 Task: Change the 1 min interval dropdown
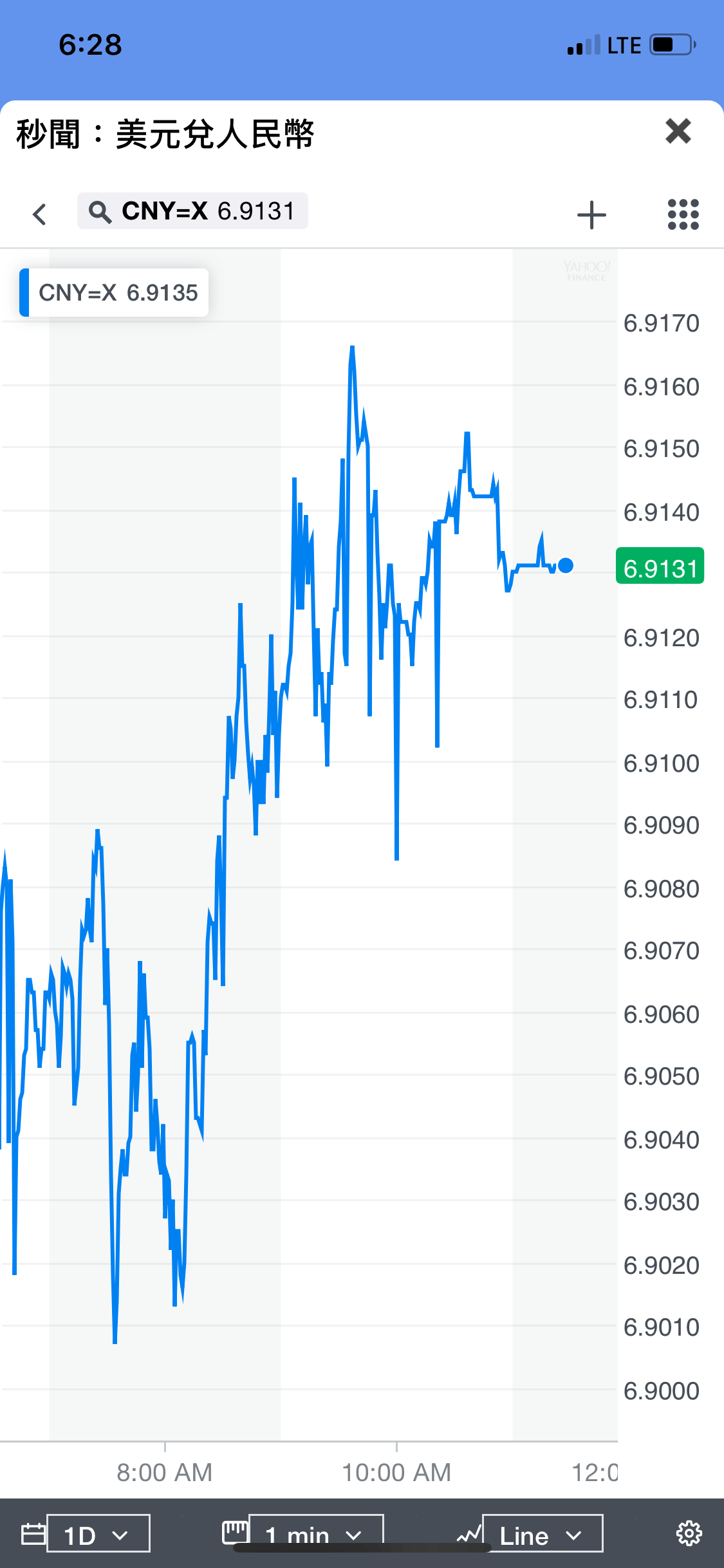click(x=315, y=1535)
